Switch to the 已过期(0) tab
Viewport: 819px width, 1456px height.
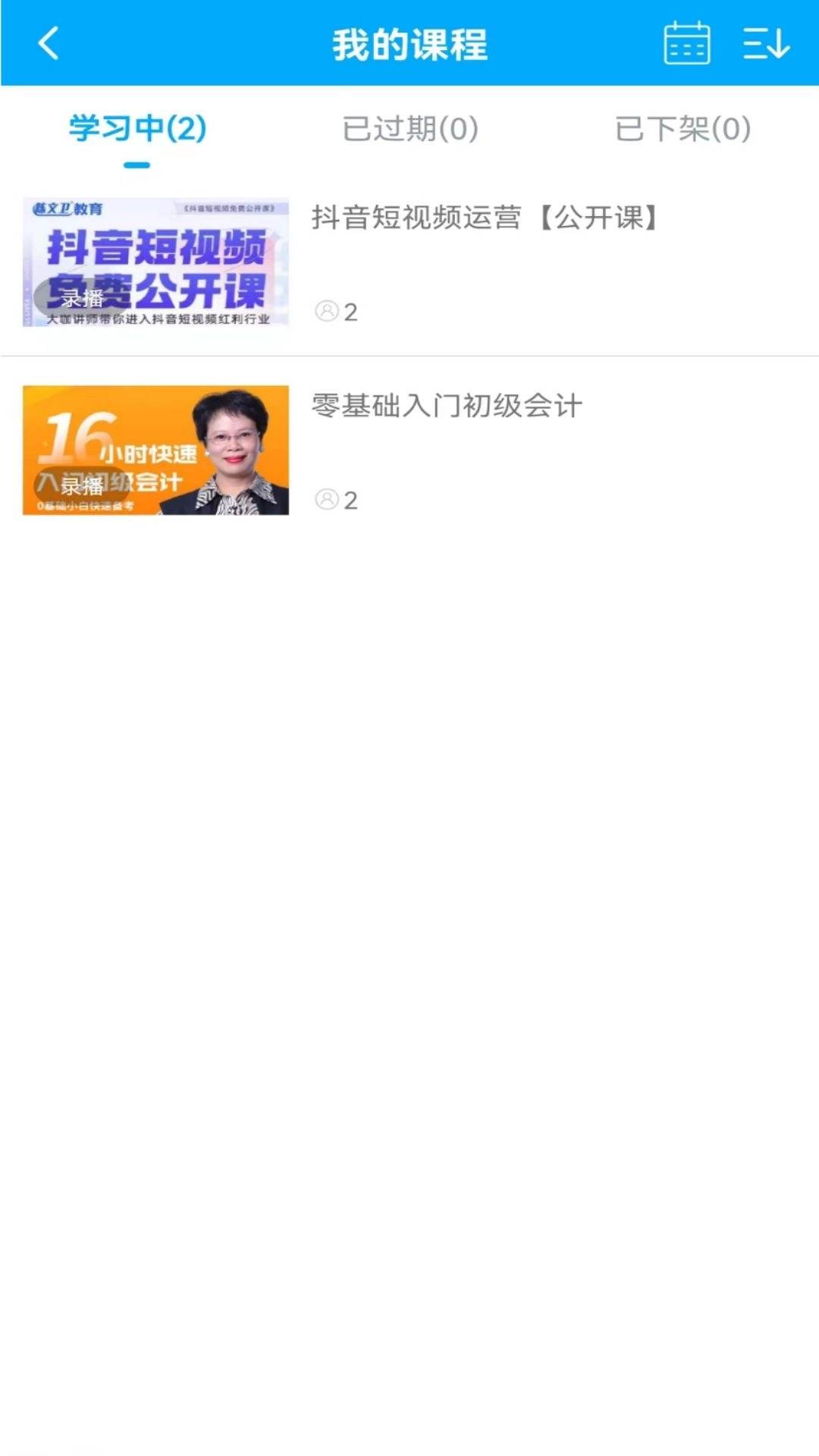point(409,129)
